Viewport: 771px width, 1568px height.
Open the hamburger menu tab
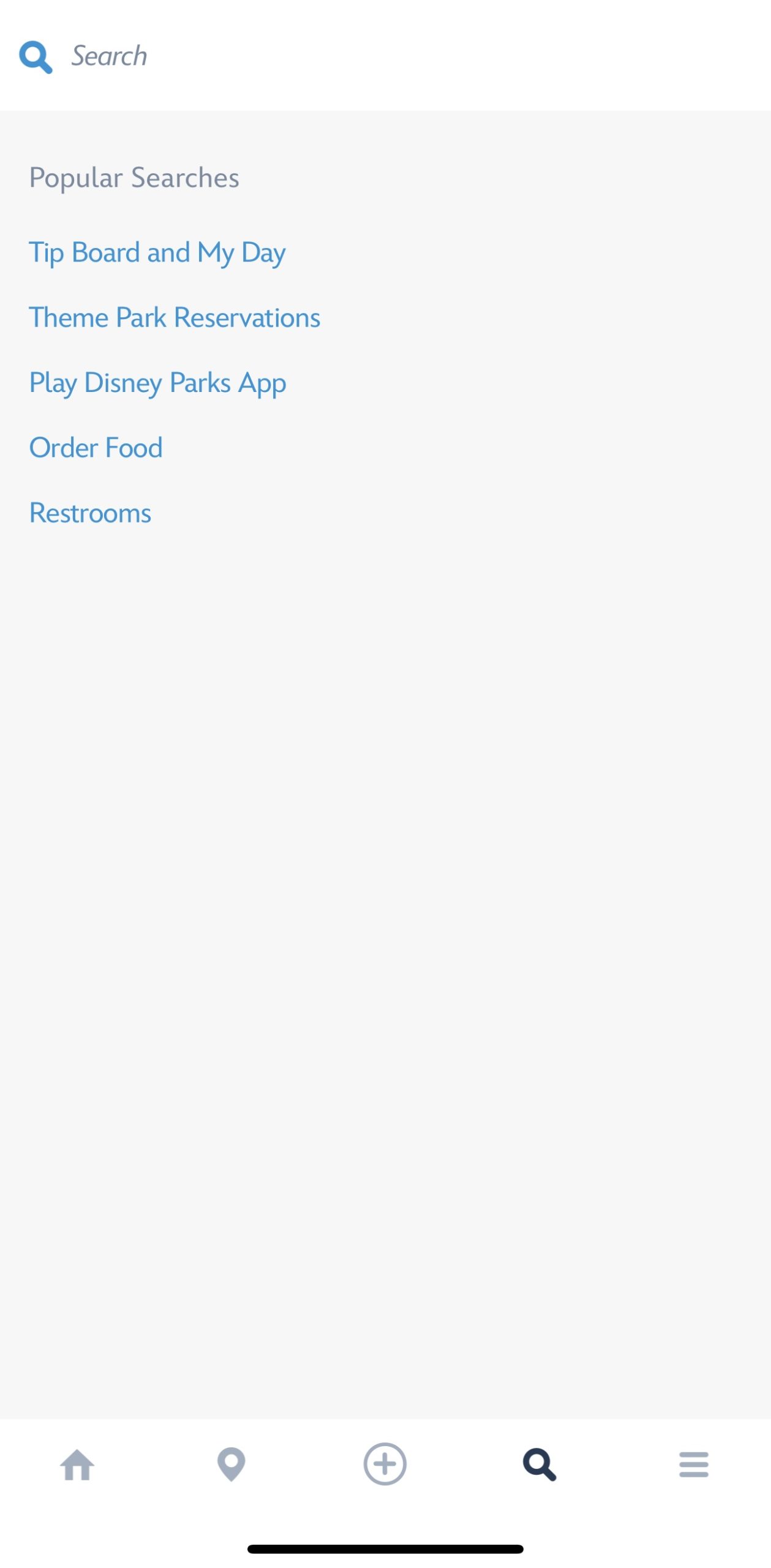click(x=694, y=1465)
